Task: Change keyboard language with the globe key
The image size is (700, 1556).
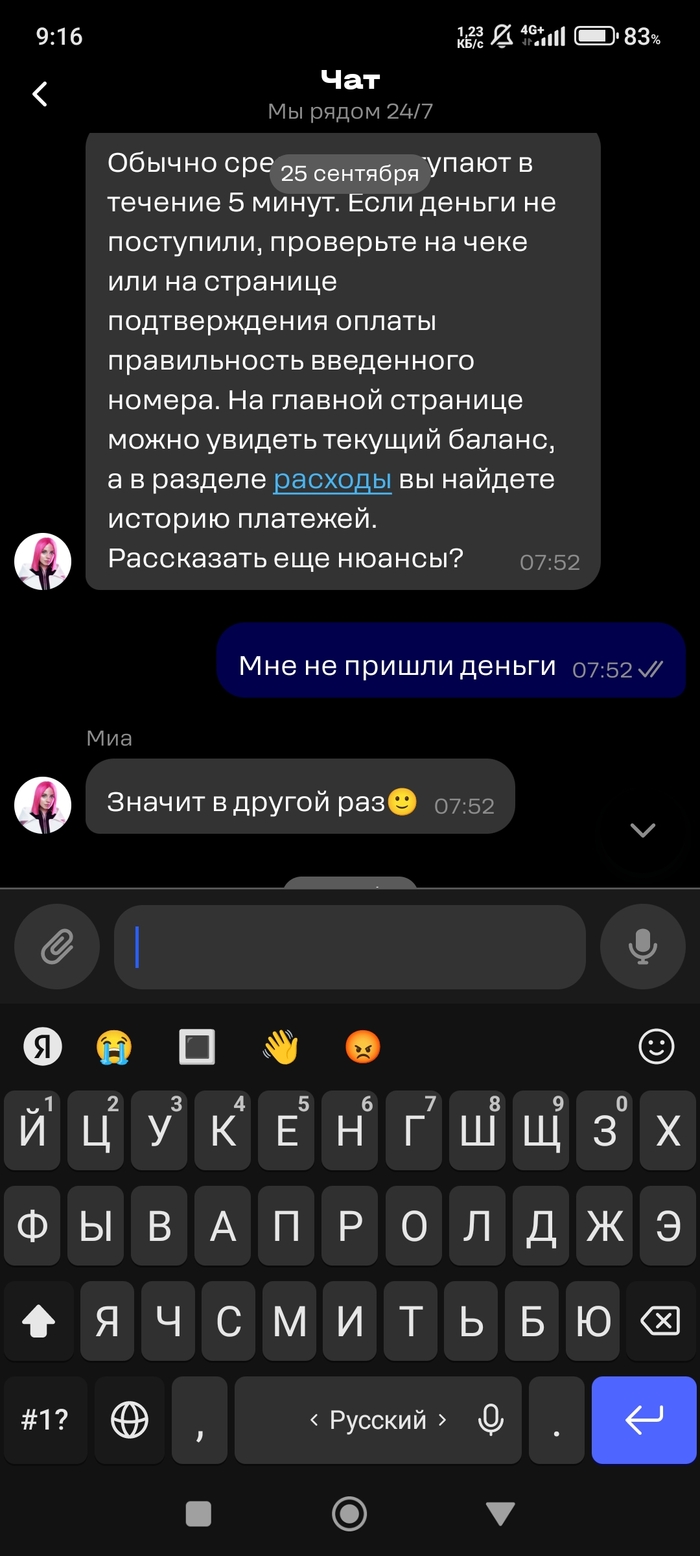Action: [129, 1420]
